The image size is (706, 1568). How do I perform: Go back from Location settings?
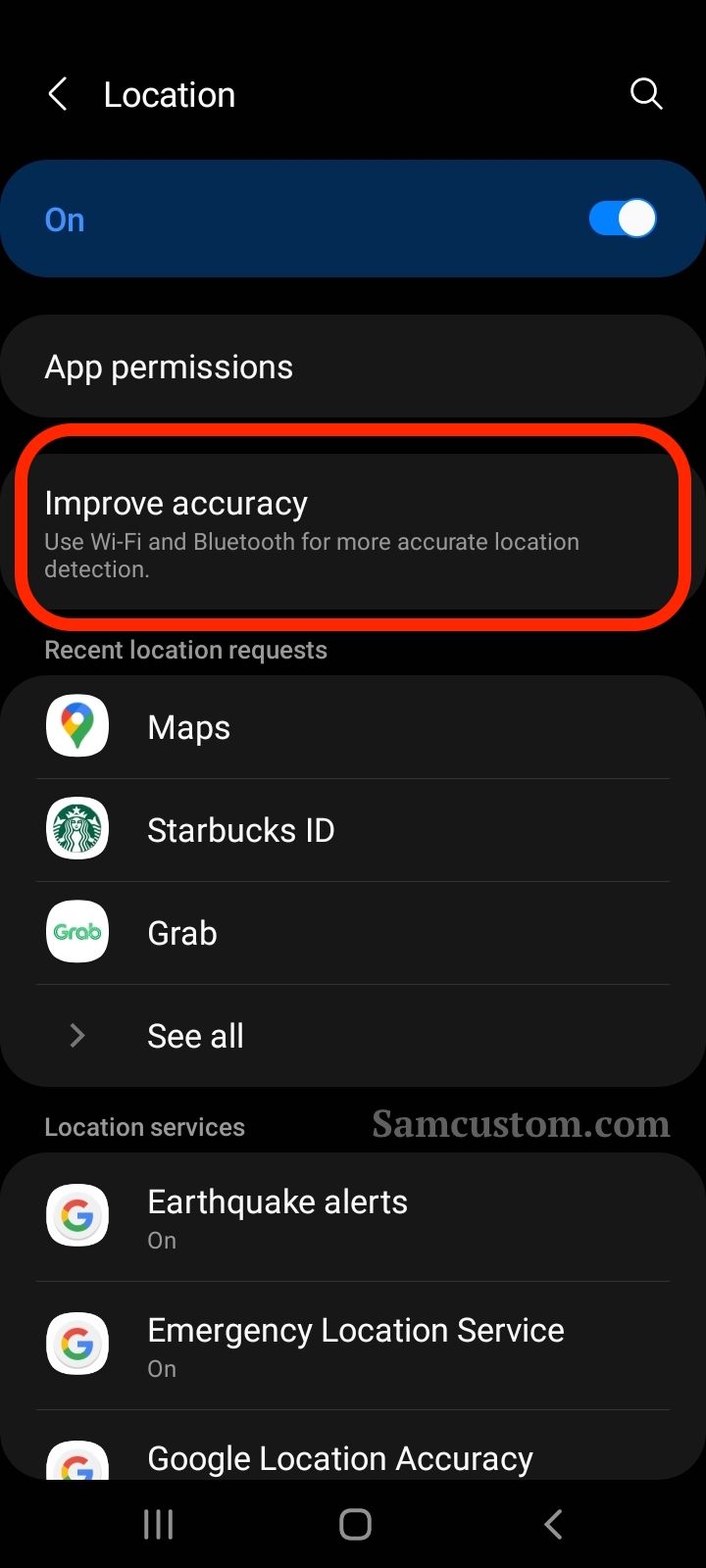(x=58, y=95)
